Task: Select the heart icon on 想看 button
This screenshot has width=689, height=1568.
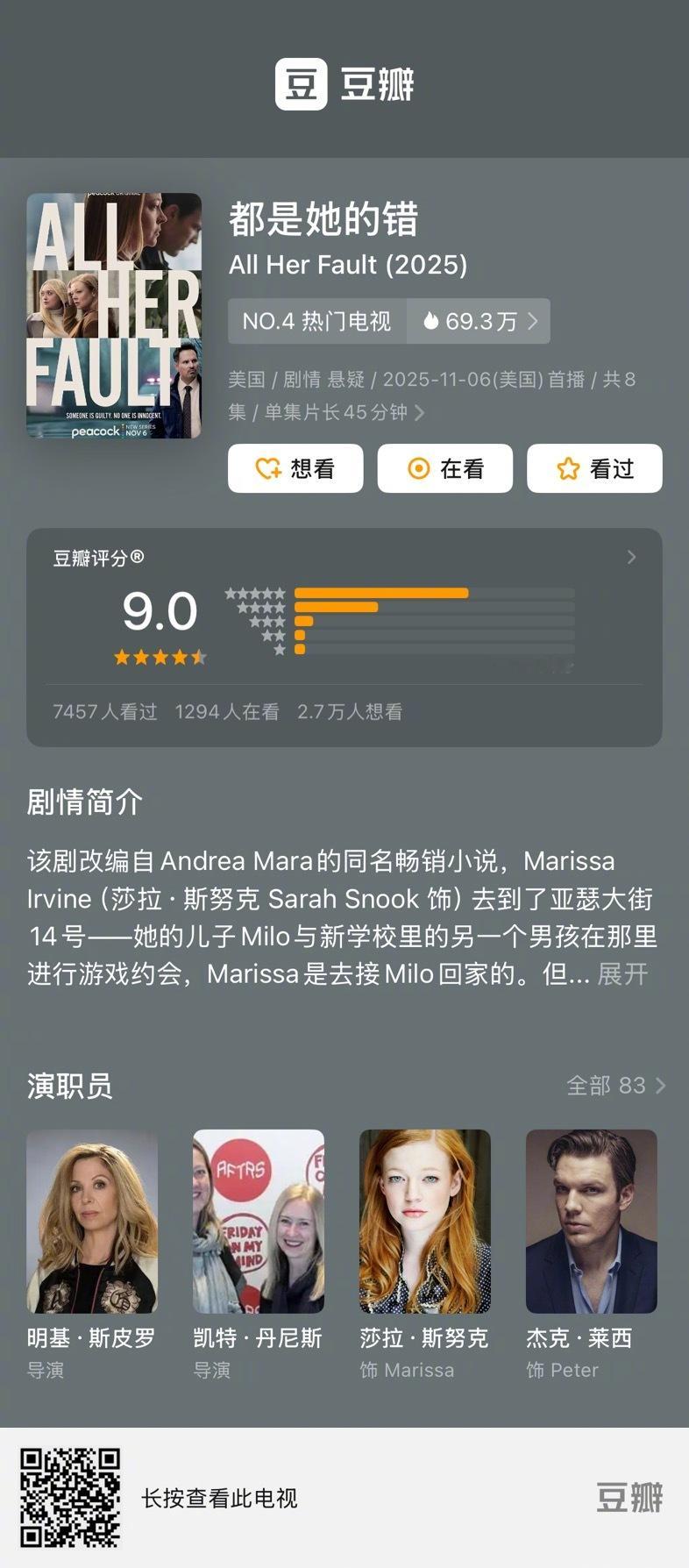Action: click(269, 468)
